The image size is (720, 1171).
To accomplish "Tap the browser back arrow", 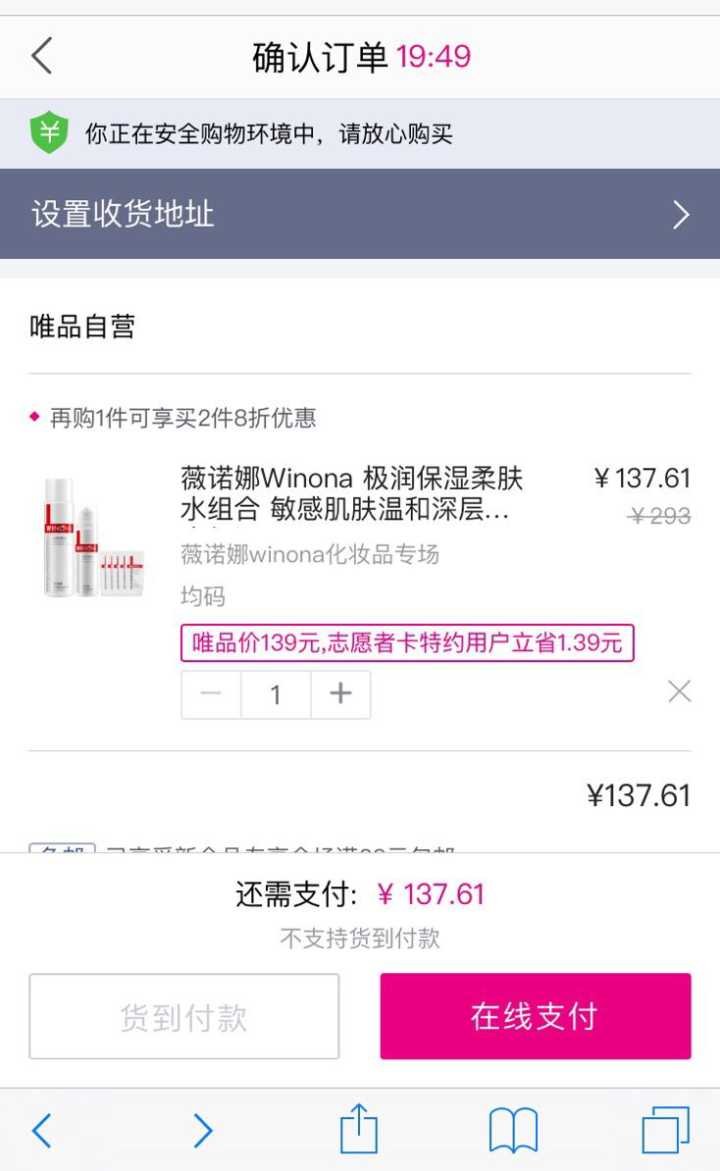I will coord(41,1131).
